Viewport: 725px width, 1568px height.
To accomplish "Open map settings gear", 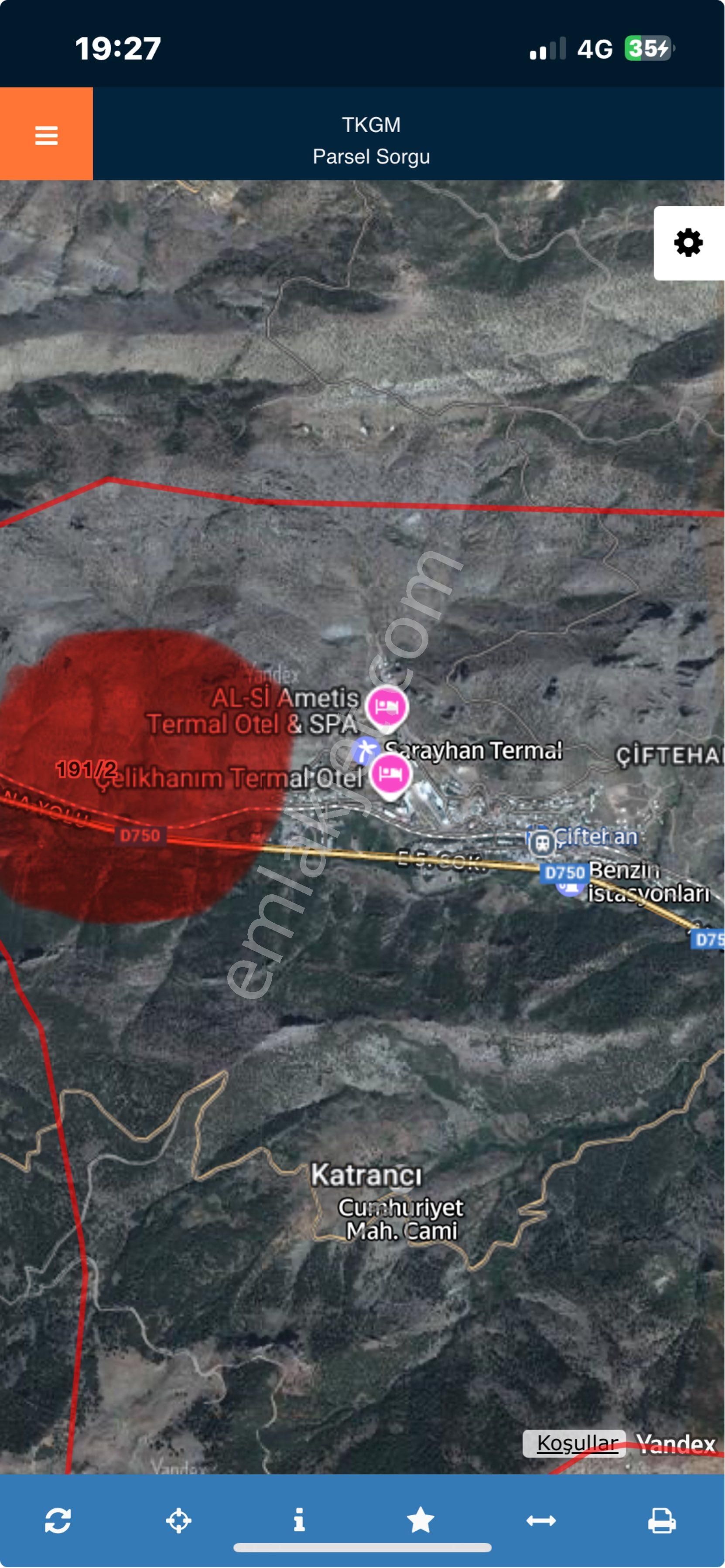I will tap(688, 243).
